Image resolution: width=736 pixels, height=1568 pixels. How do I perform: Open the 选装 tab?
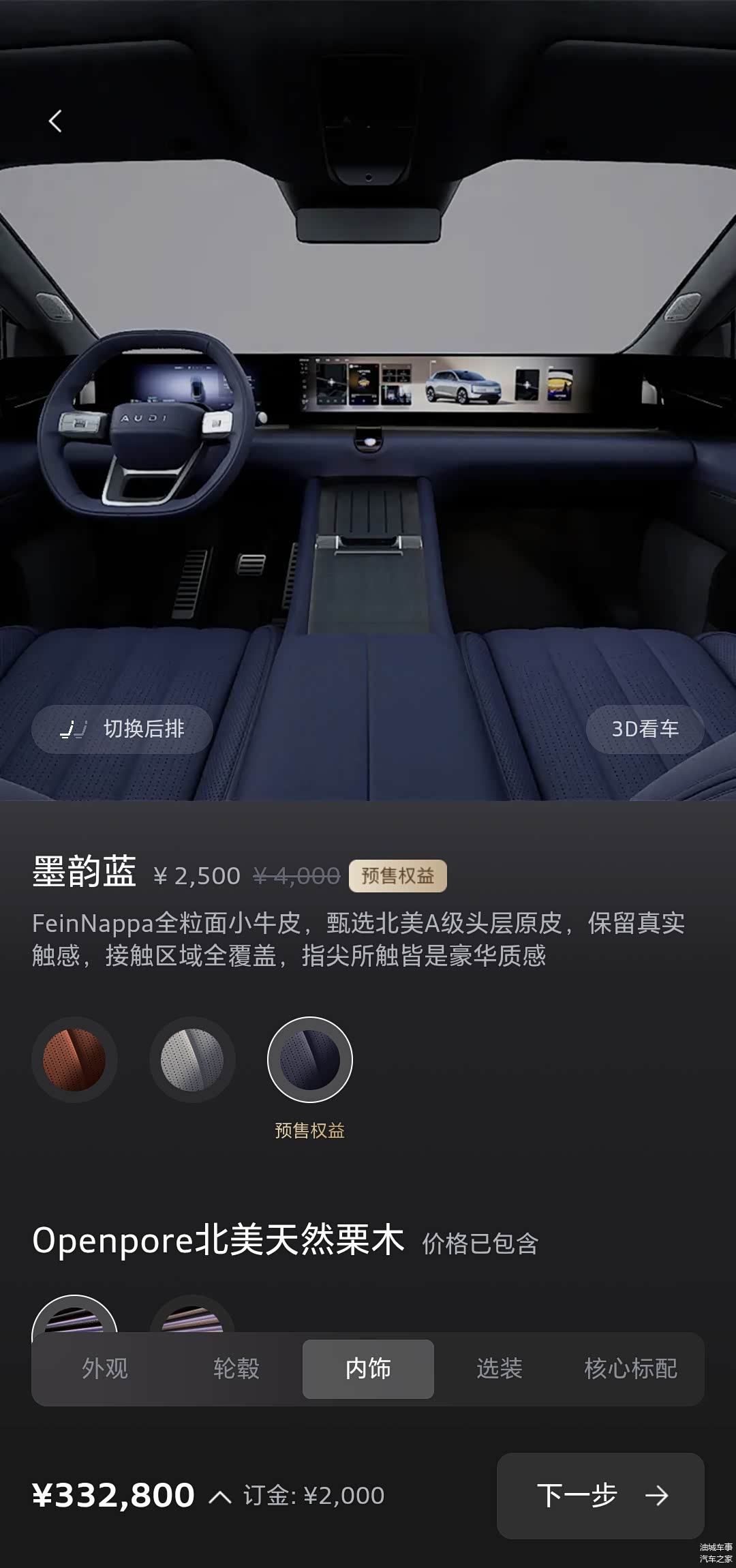[x=500, y=1368]
